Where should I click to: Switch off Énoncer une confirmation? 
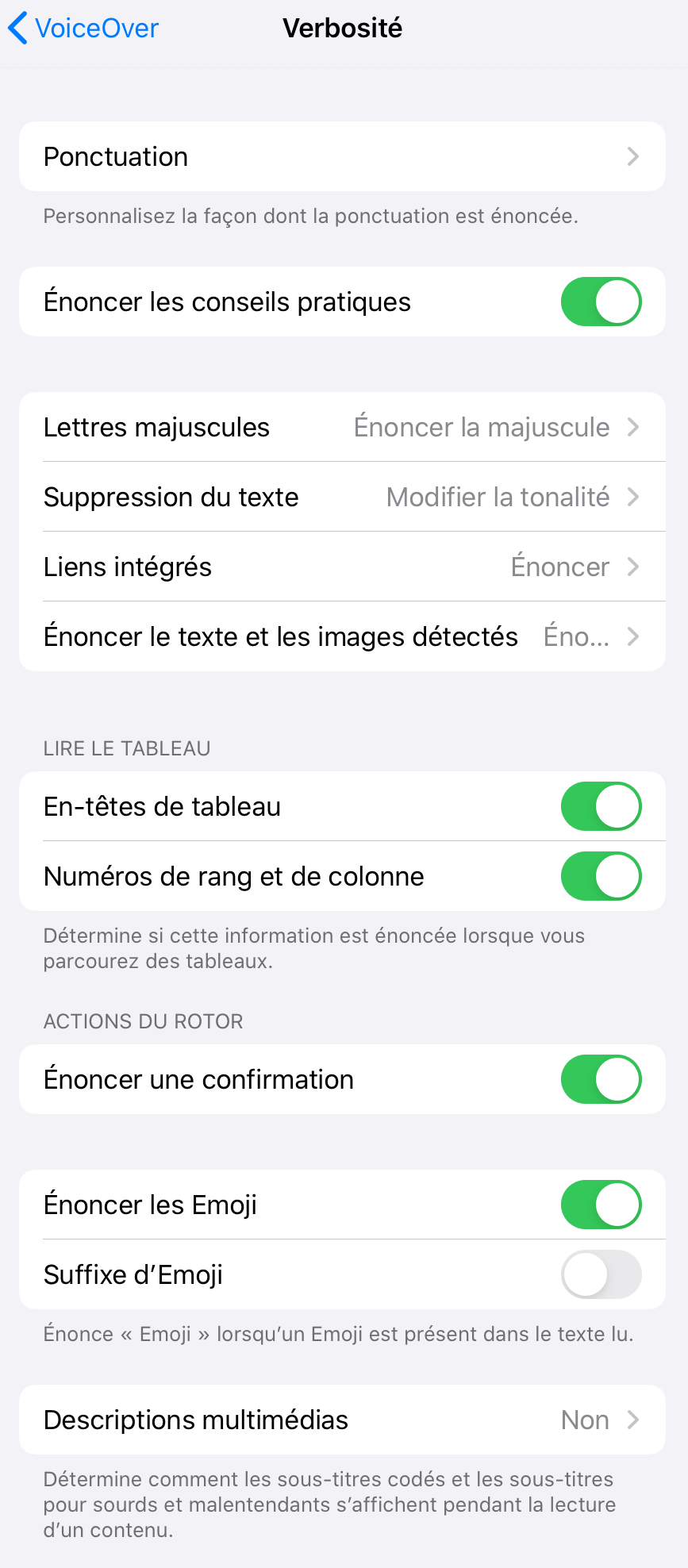(601, 1079)
